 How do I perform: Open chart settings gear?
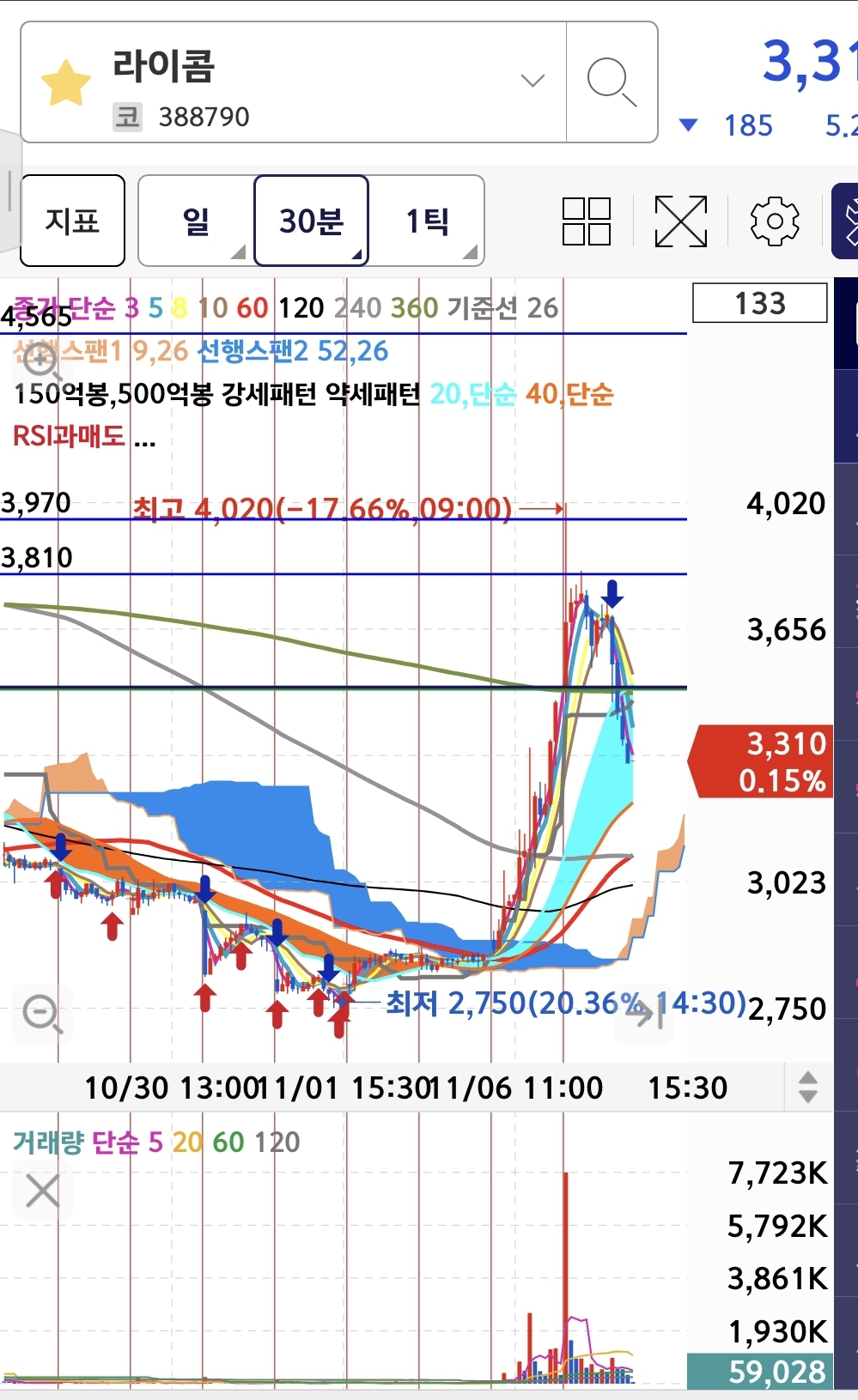coord(775,221)
